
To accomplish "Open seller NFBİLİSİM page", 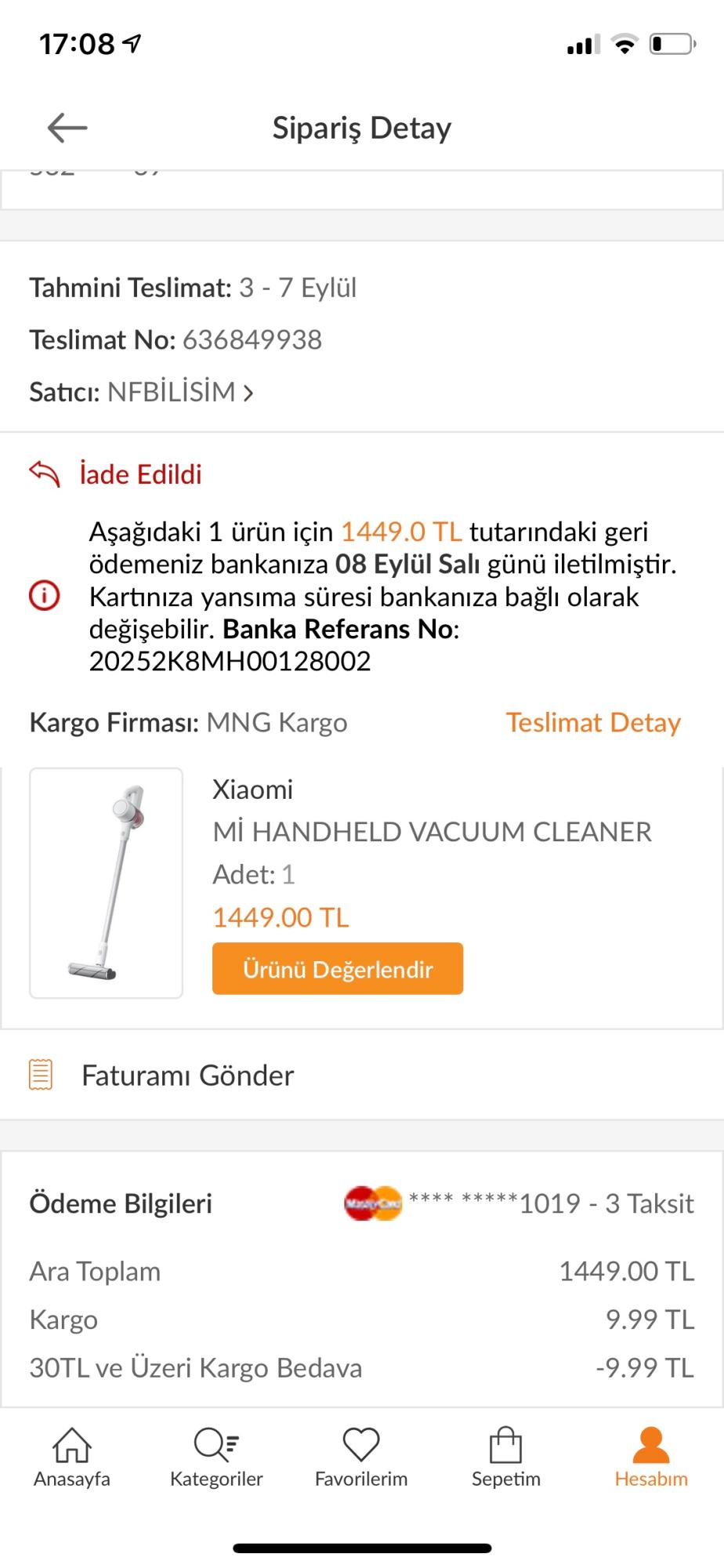I will click(x=180, y=391).
